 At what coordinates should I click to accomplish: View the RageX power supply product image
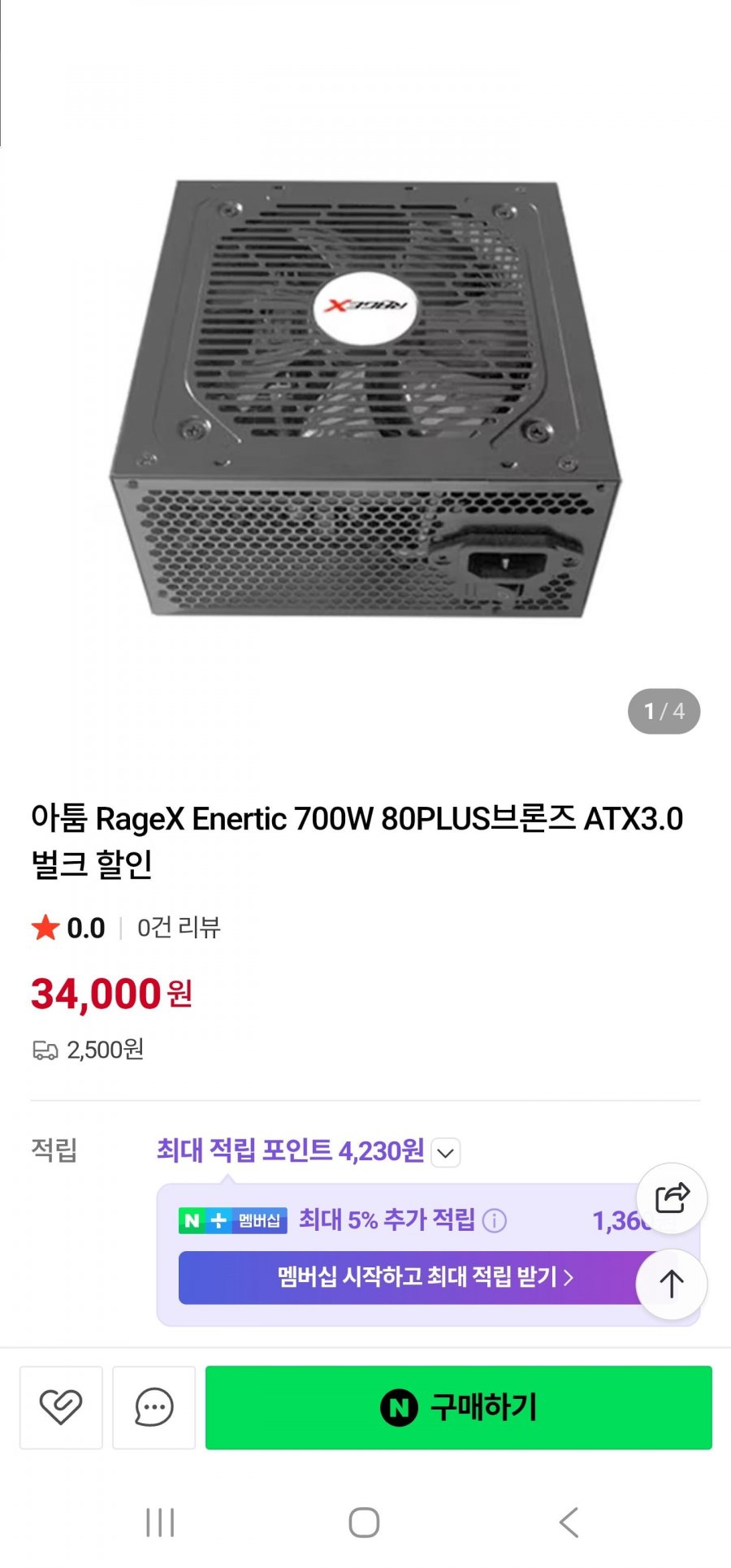[x=365, y=398]
